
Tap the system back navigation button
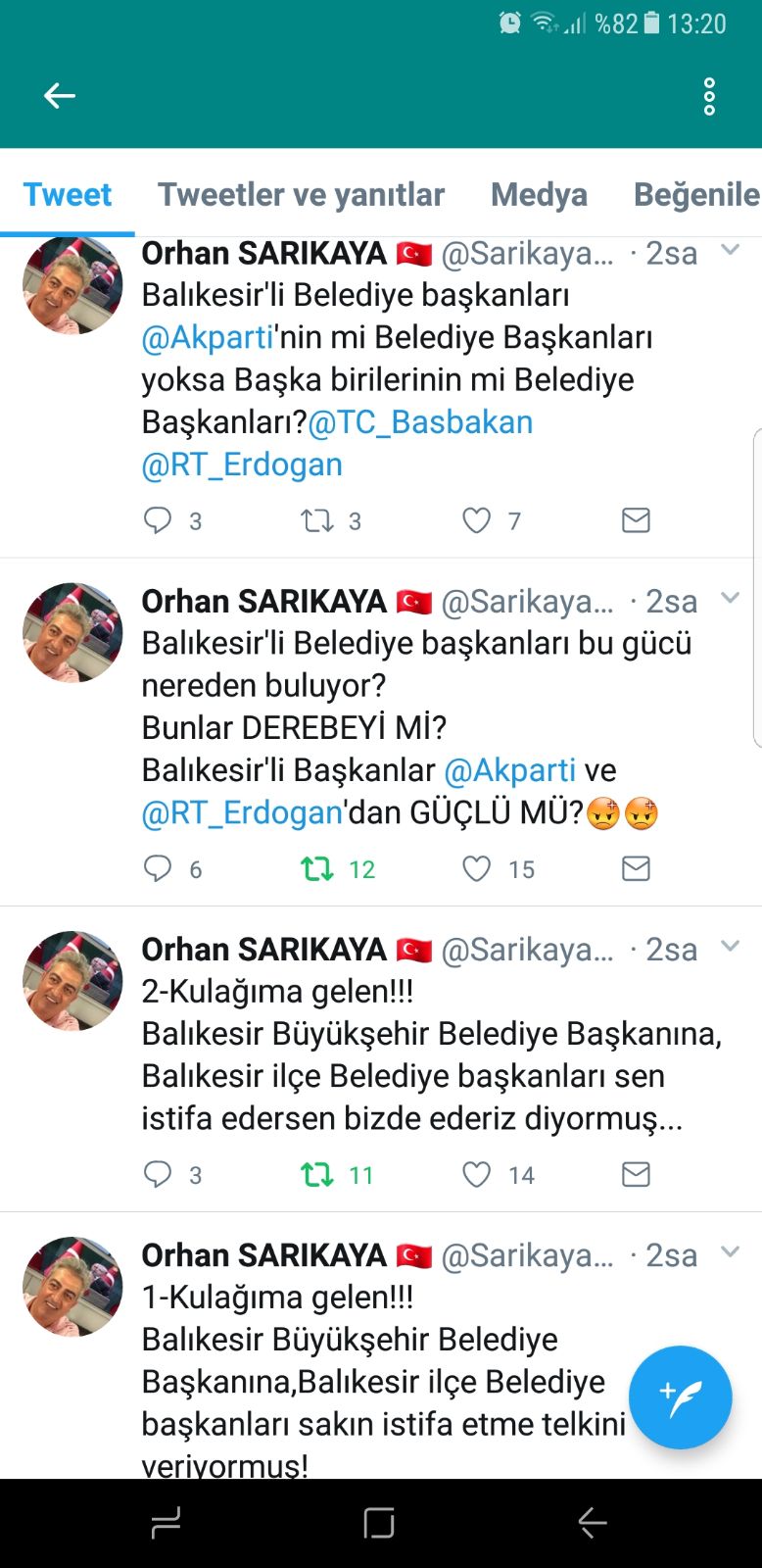[x=593, y=1523]
